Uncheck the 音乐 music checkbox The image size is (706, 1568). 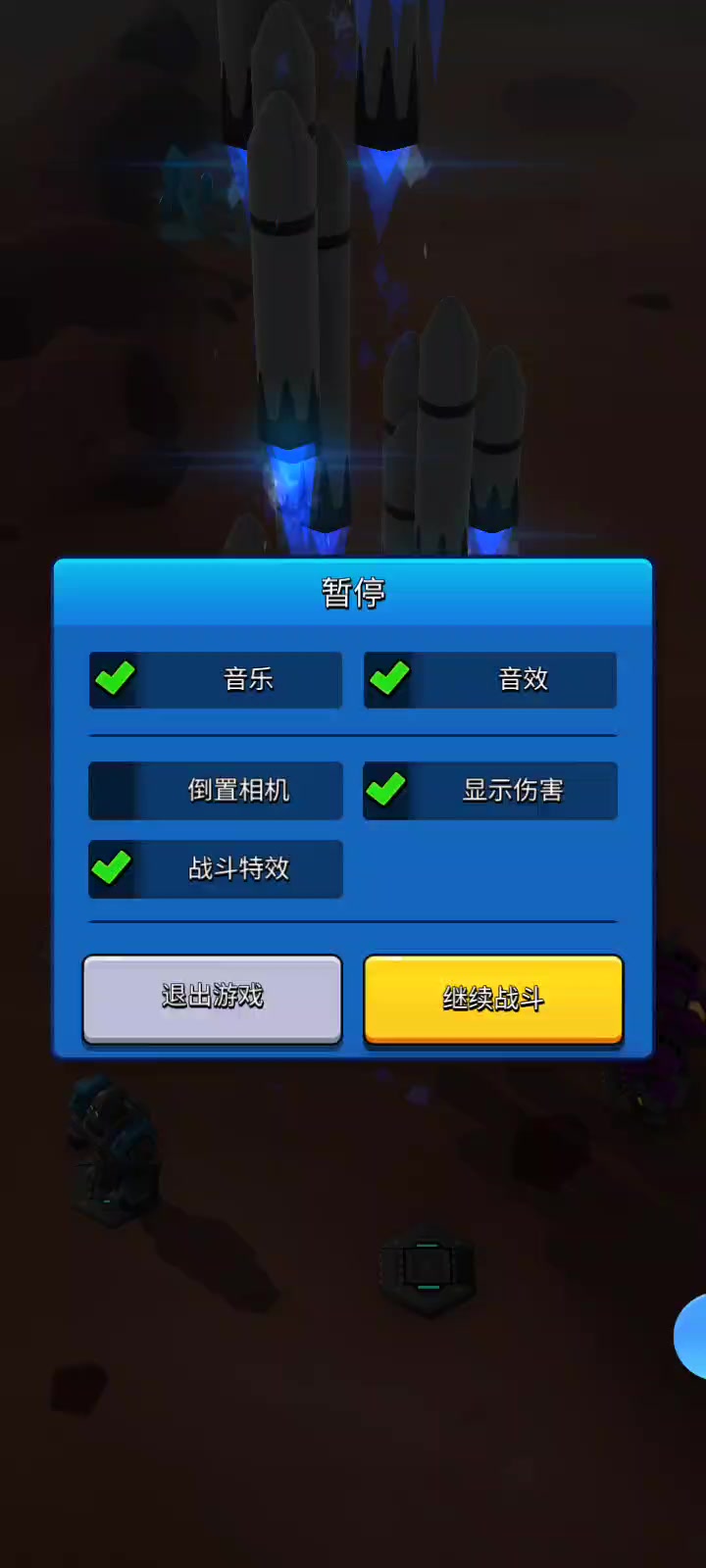[114, 679]
